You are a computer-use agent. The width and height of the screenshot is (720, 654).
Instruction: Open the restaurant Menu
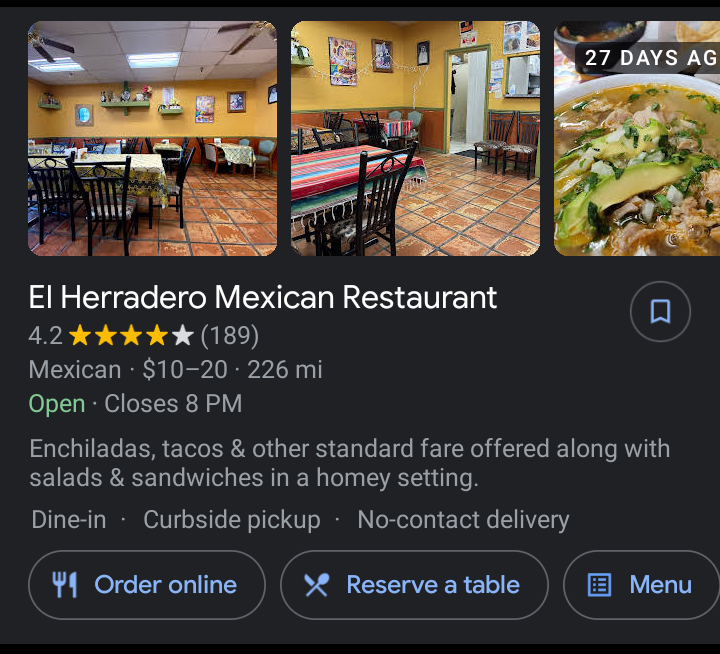(642, 585)
